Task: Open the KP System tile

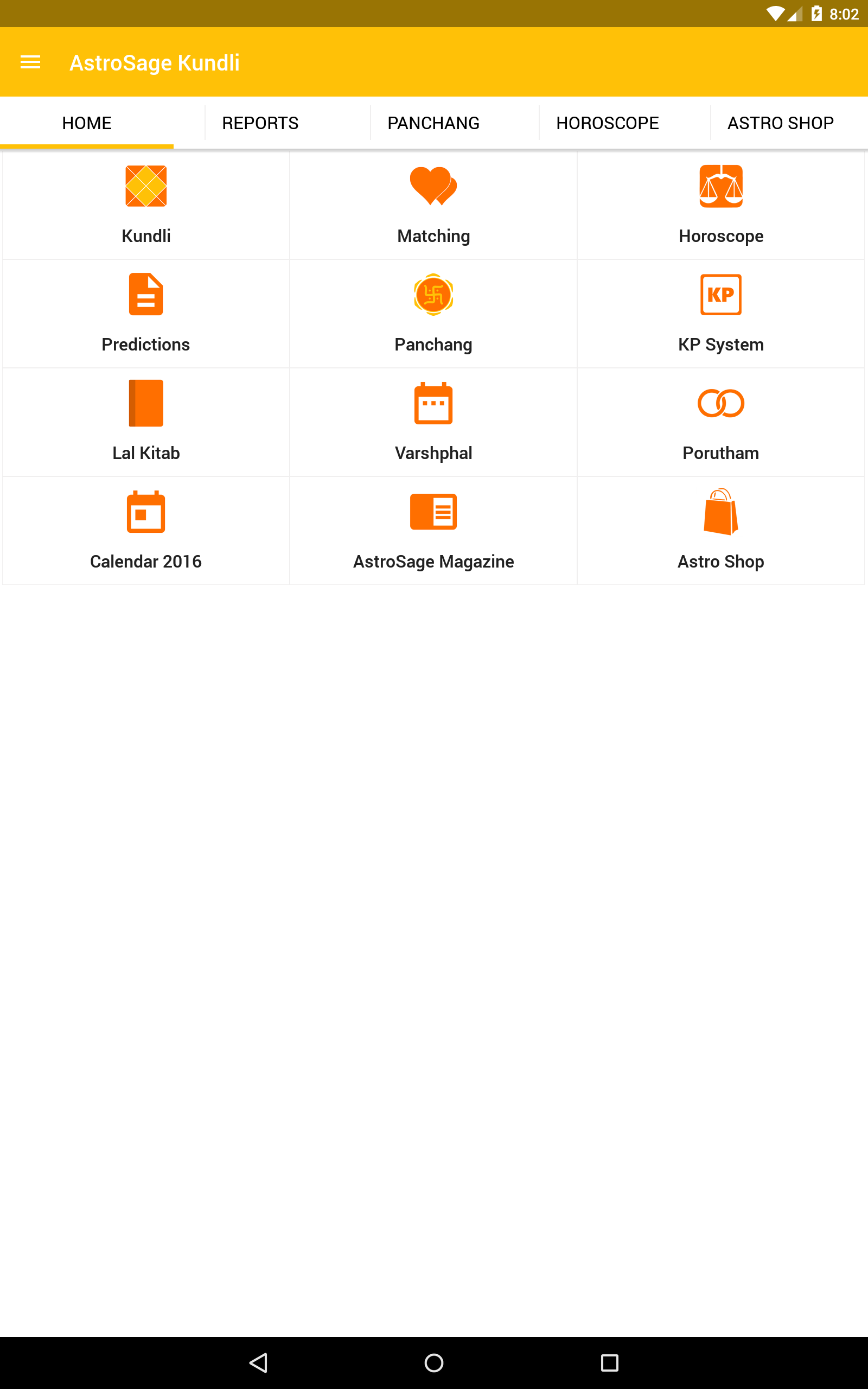Action: tap(720, 314)
